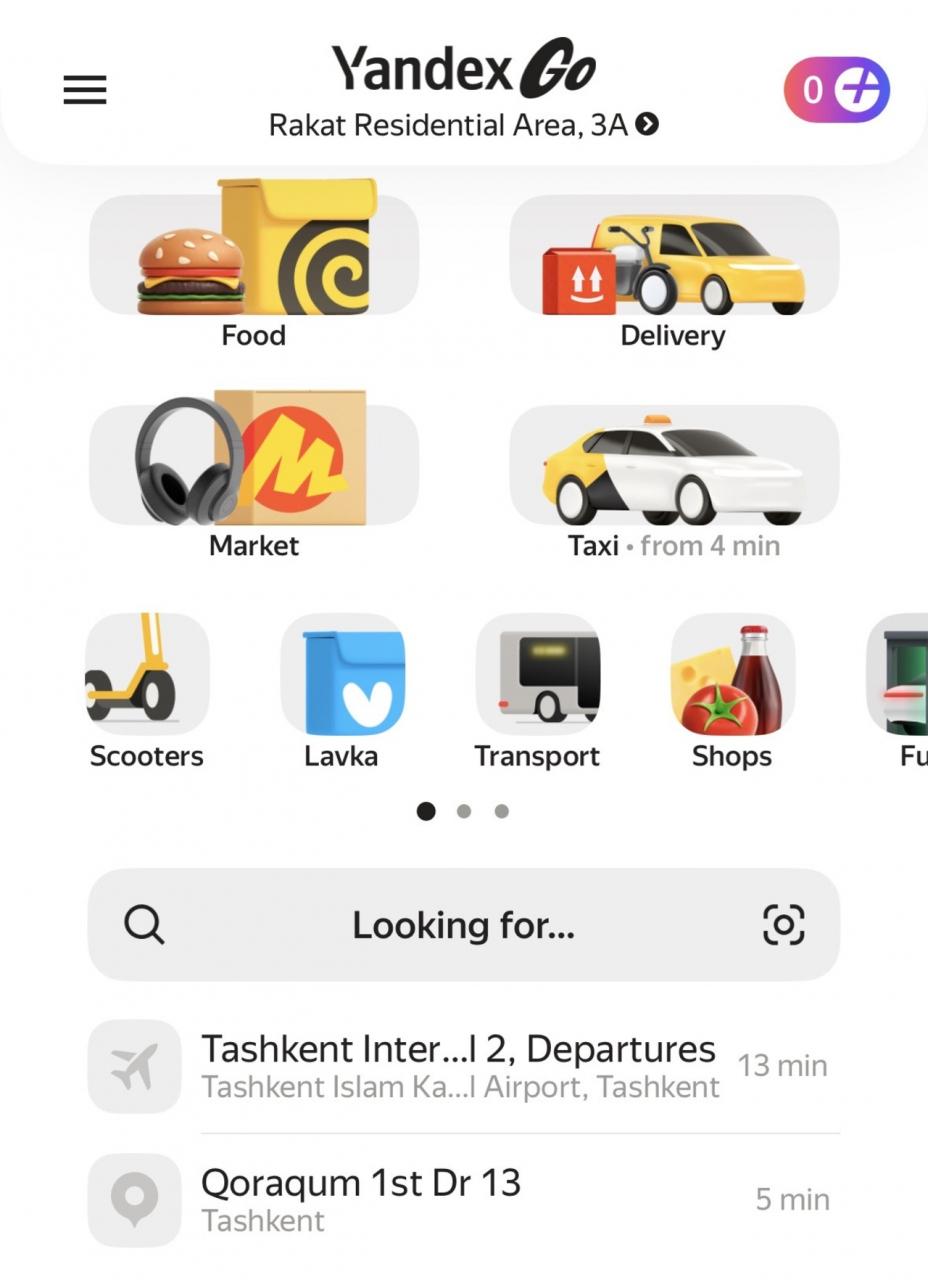Open the Plus points balance badge
Viewport: 928px width, 1280px height.
tap(836, 90)
